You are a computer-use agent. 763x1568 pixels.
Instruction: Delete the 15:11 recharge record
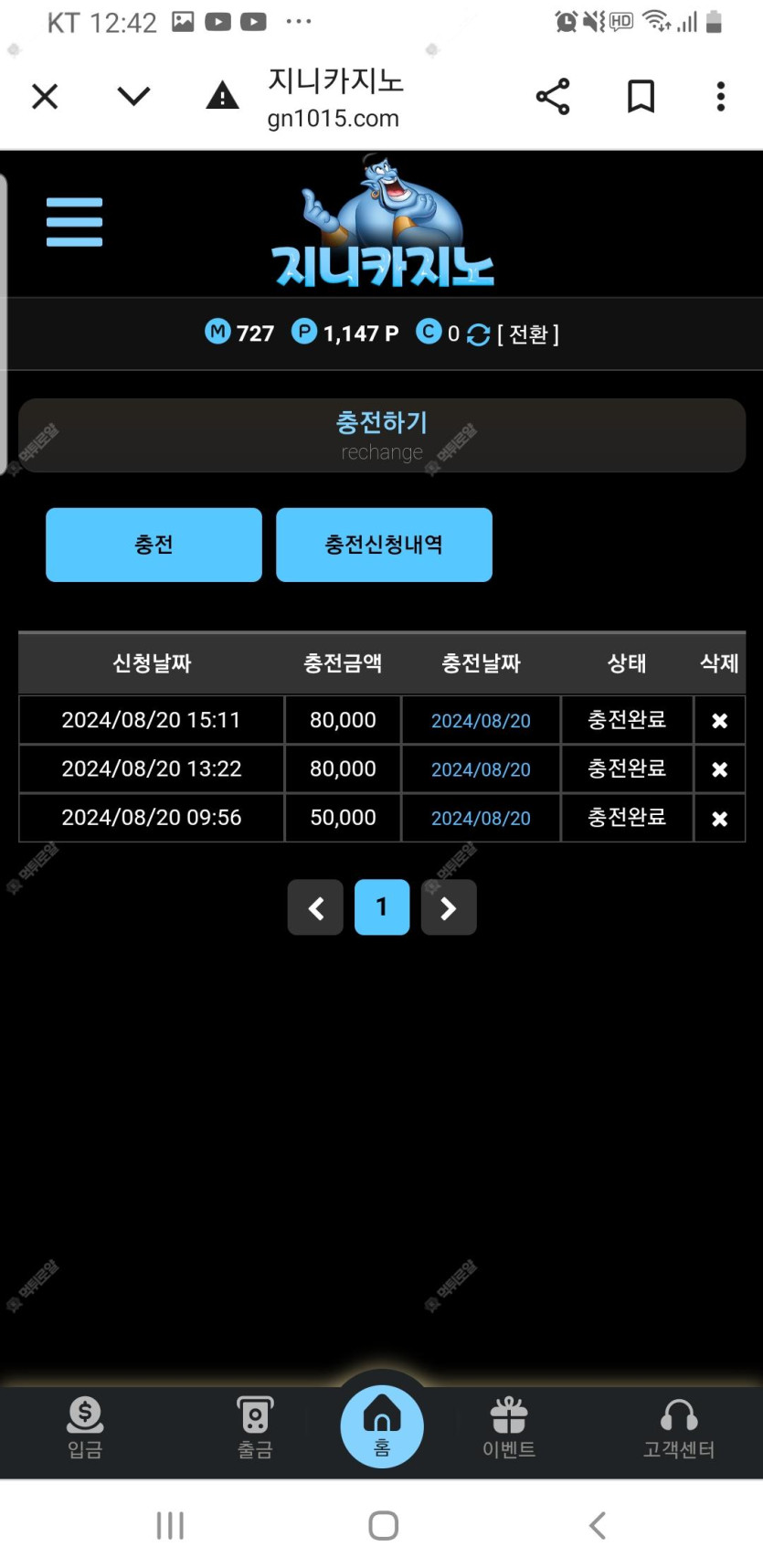coord(719,721)
